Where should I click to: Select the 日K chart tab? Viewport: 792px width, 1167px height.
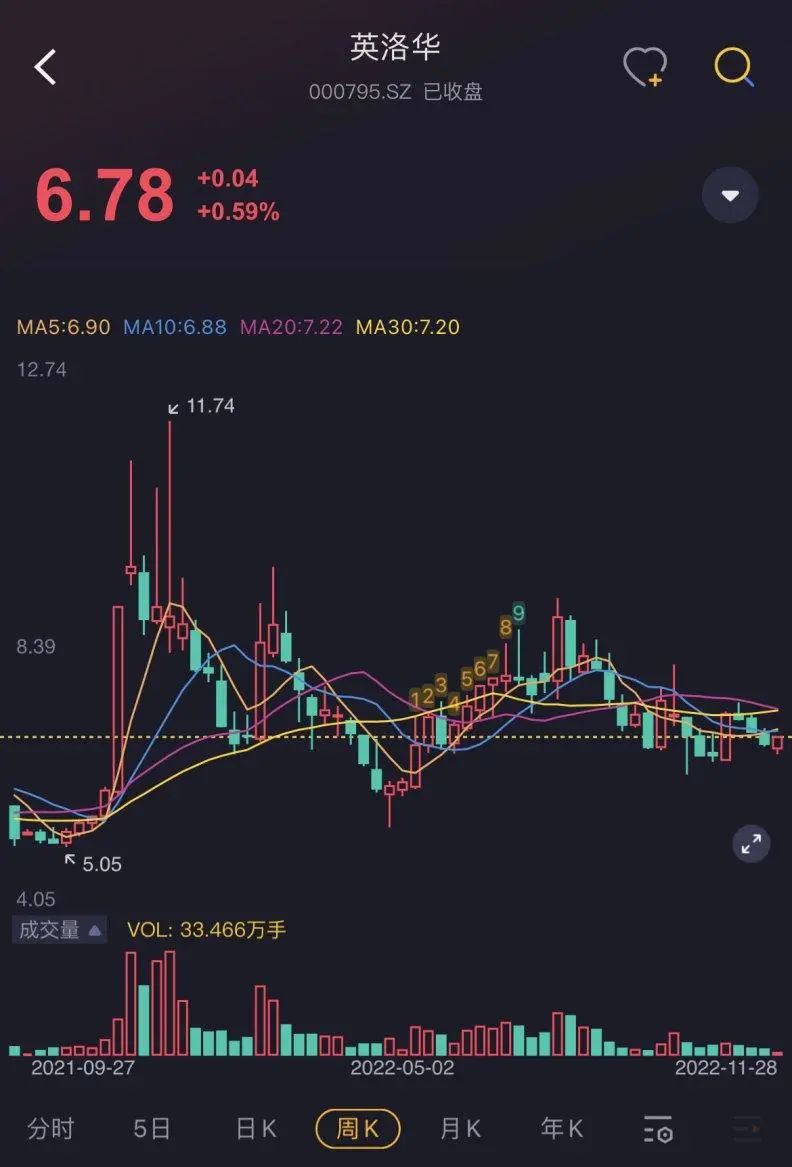pos(256,1129)
